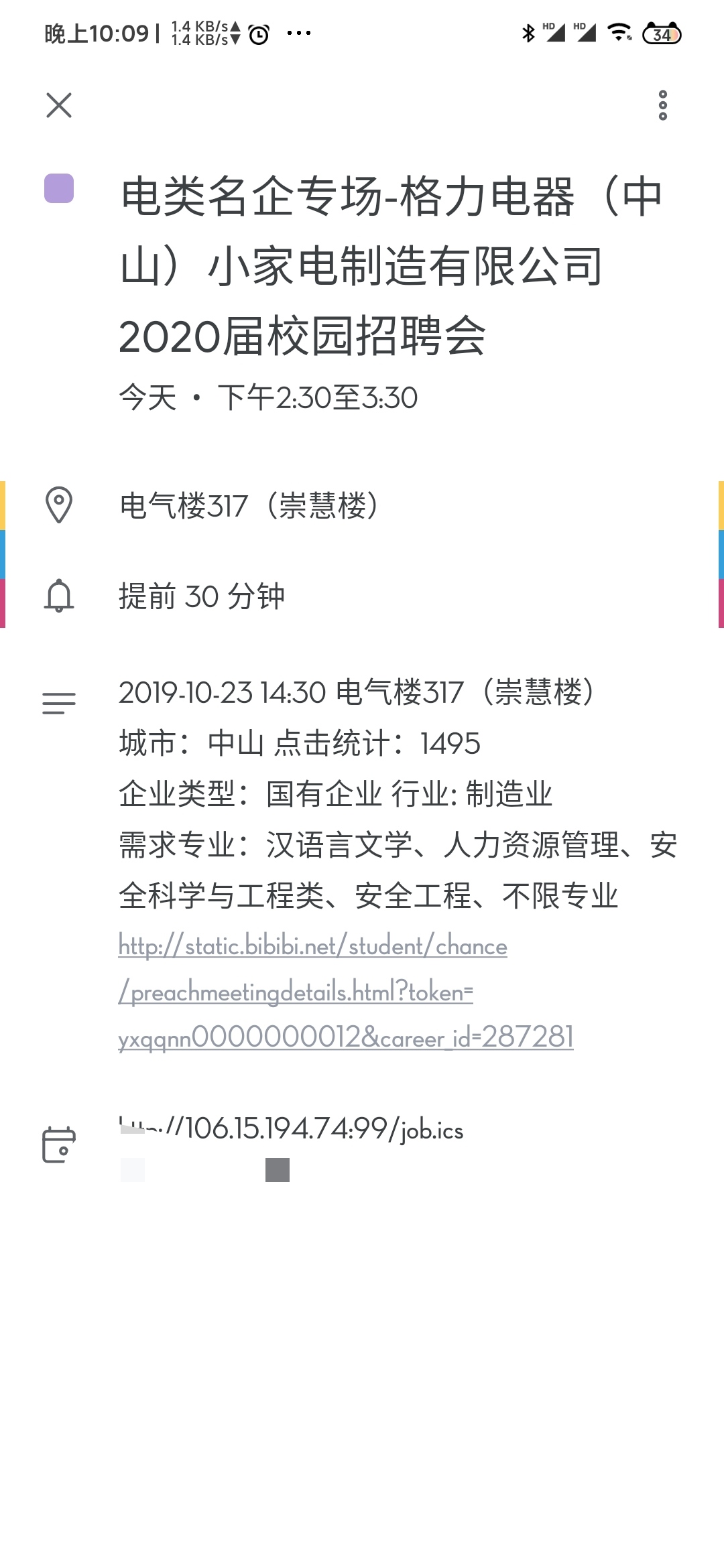Screen dimensions: 724x1568
Task: Open location 电气楼317（崇慧楼）
Action: [x=251, y=505]
